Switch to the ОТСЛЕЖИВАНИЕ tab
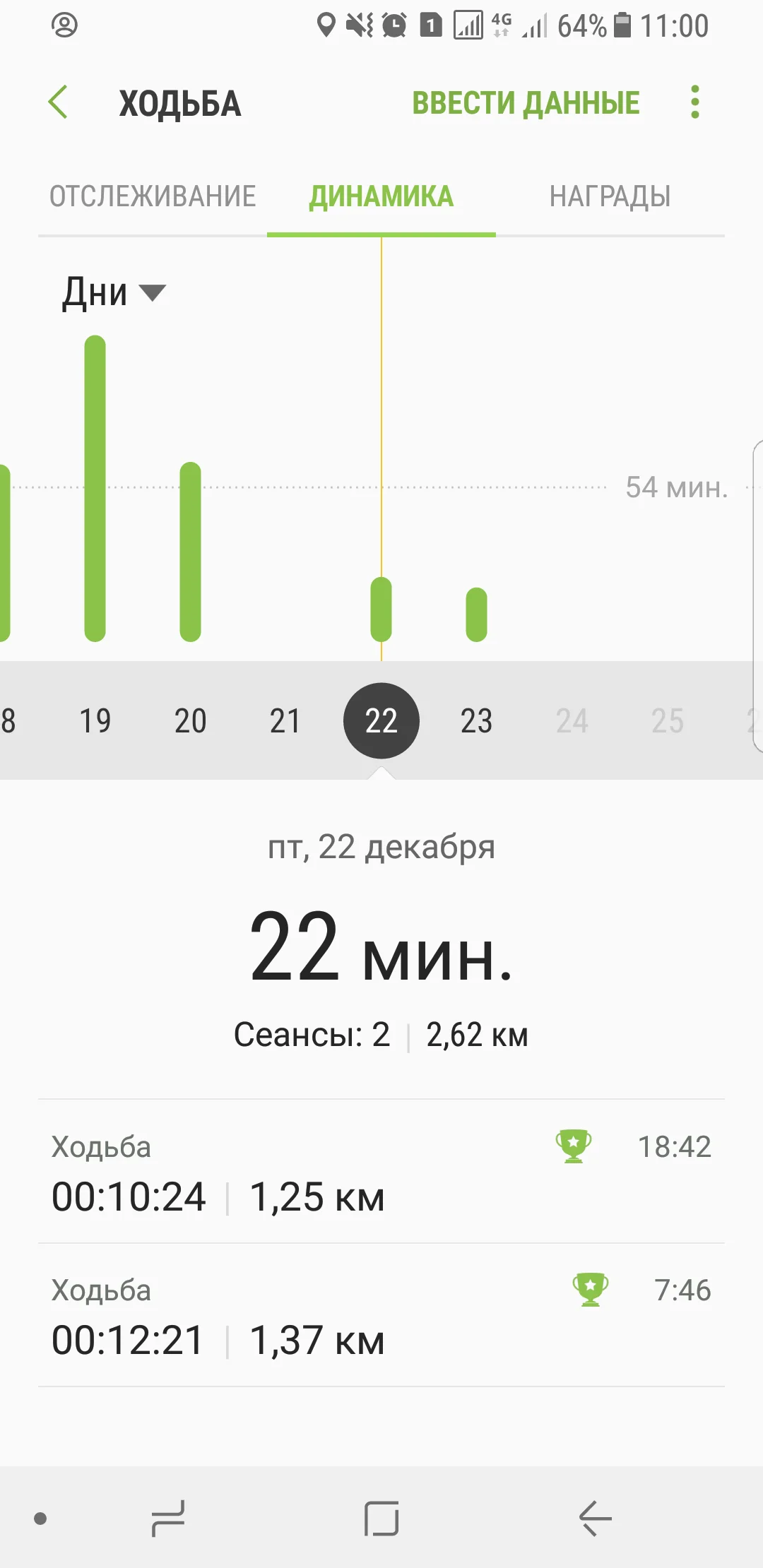Screen dimensions: 763x1568 [153, 196]
